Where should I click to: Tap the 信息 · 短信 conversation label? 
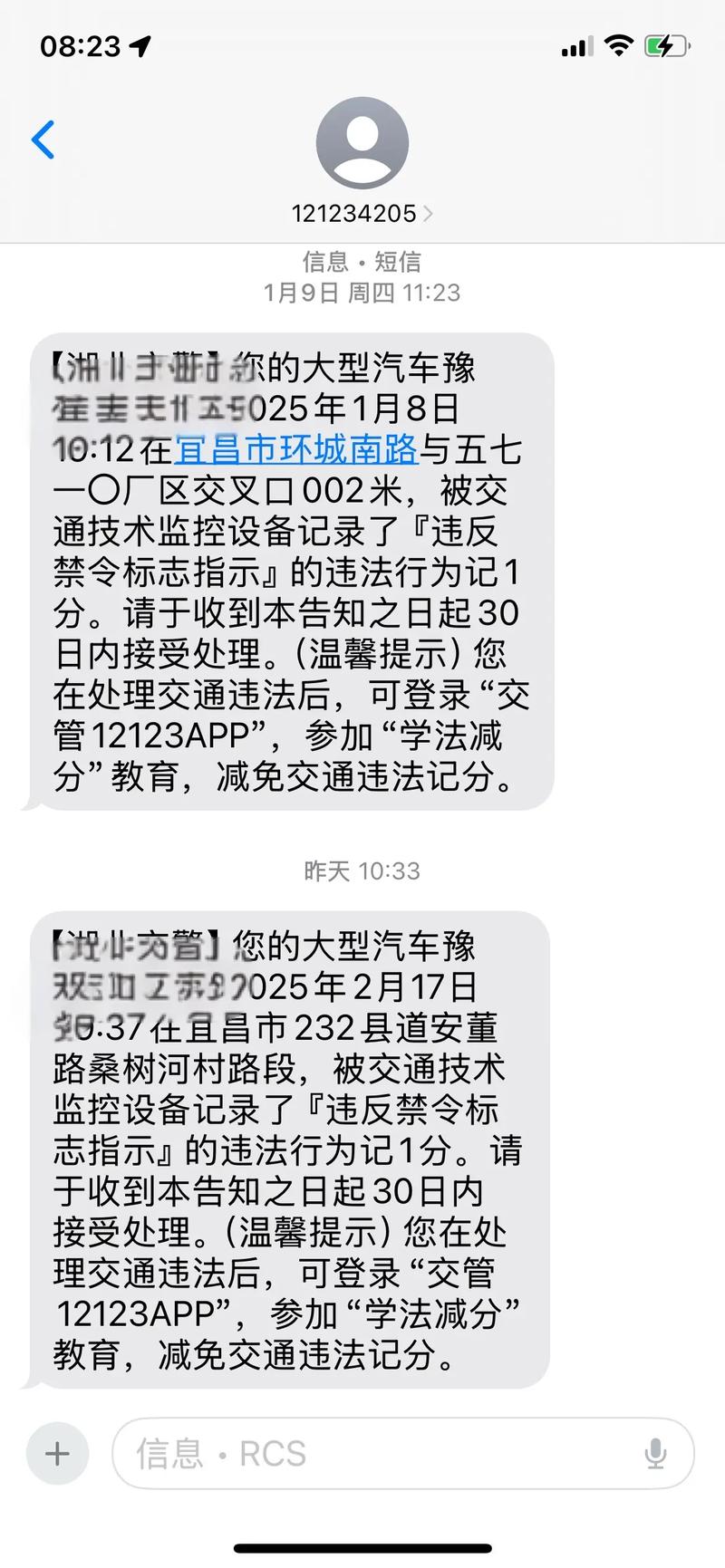click(362, 262)
